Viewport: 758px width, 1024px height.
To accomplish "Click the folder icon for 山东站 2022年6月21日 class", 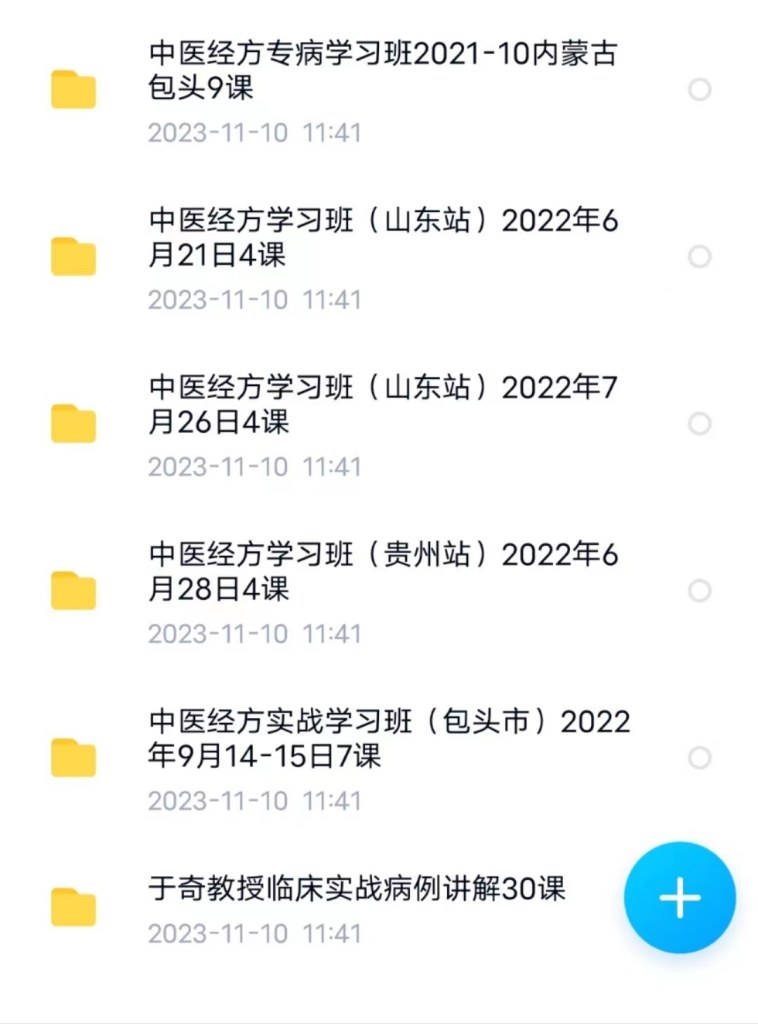I will [74, 255].
